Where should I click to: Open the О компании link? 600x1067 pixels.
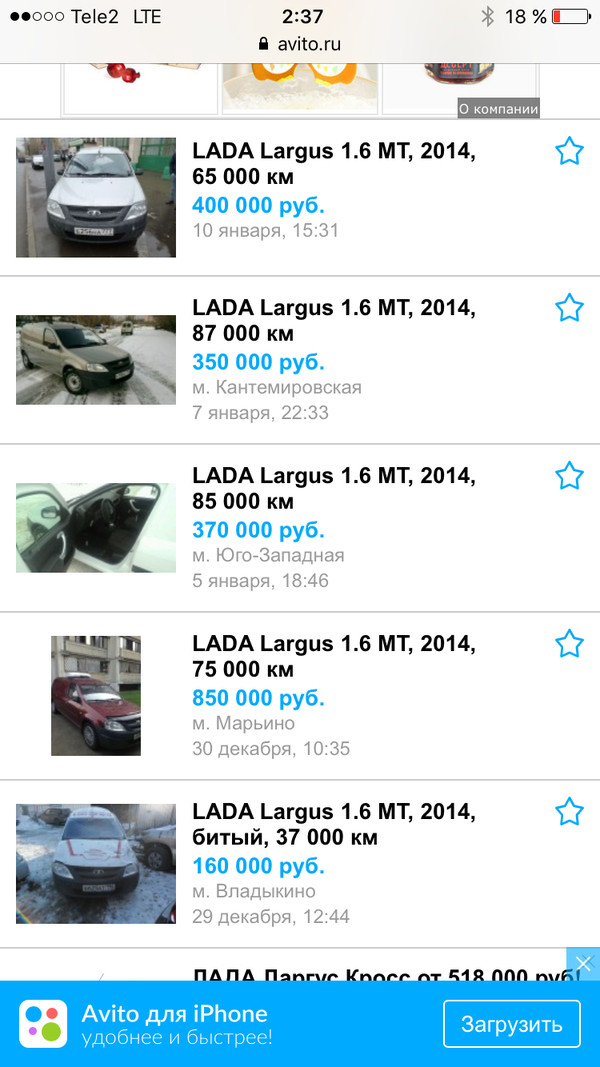point(499,109)
